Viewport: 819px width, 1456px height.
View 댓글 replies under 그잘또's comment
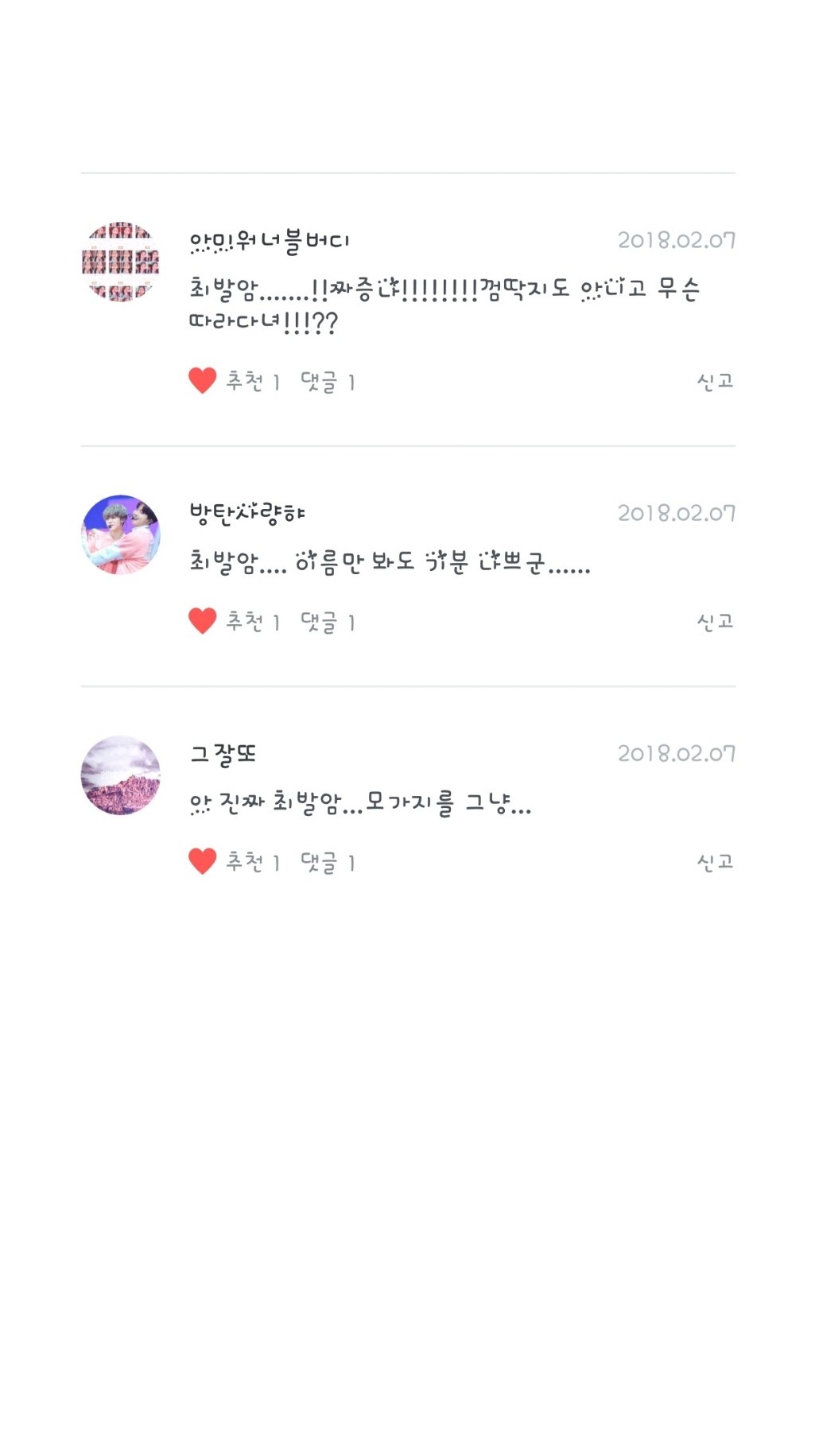pos(327,862)
